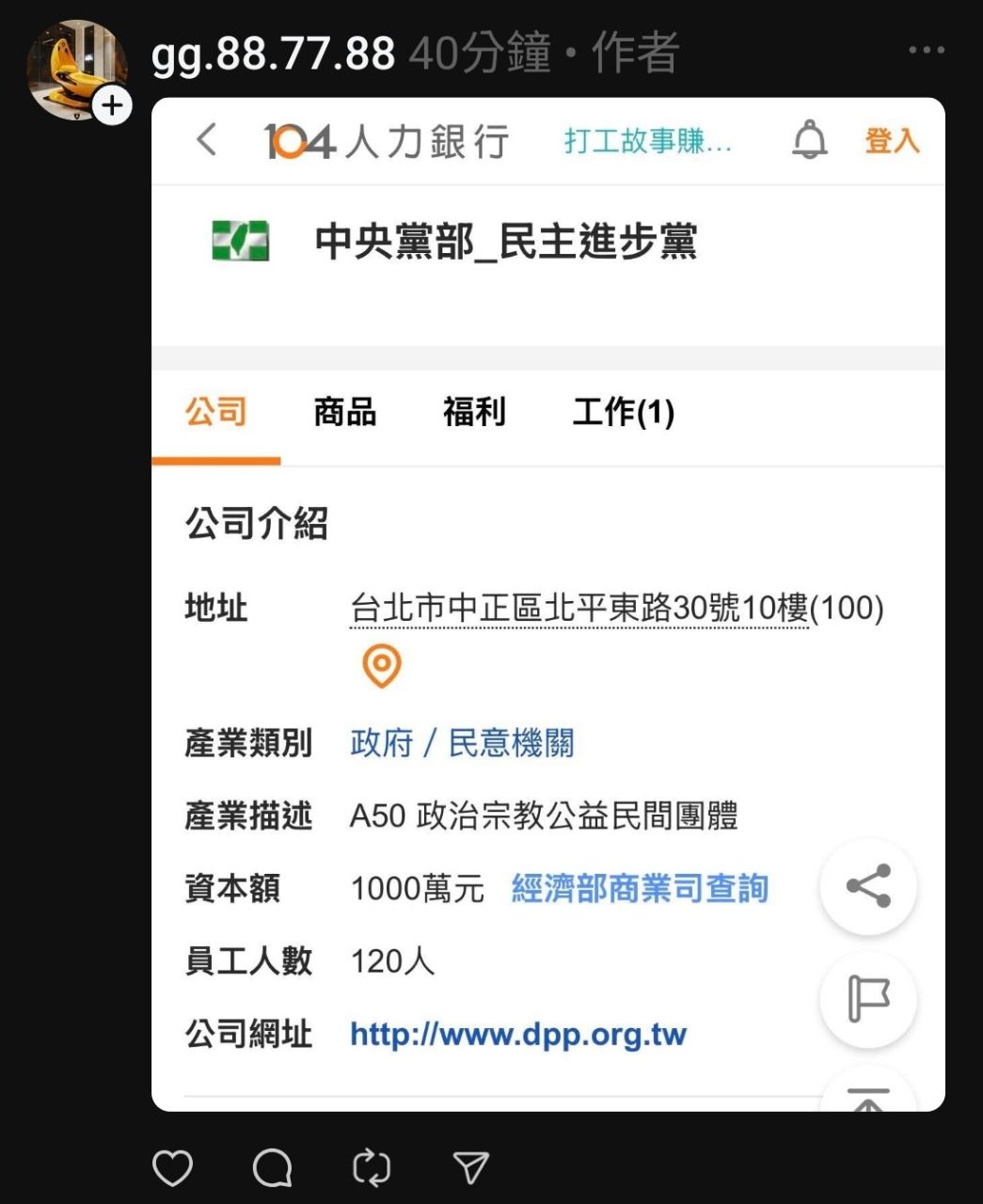Repost this post with the arrows icon
Image resolution: width=983 pixels, height=1204 pixels.
(x=372, y=1168)
